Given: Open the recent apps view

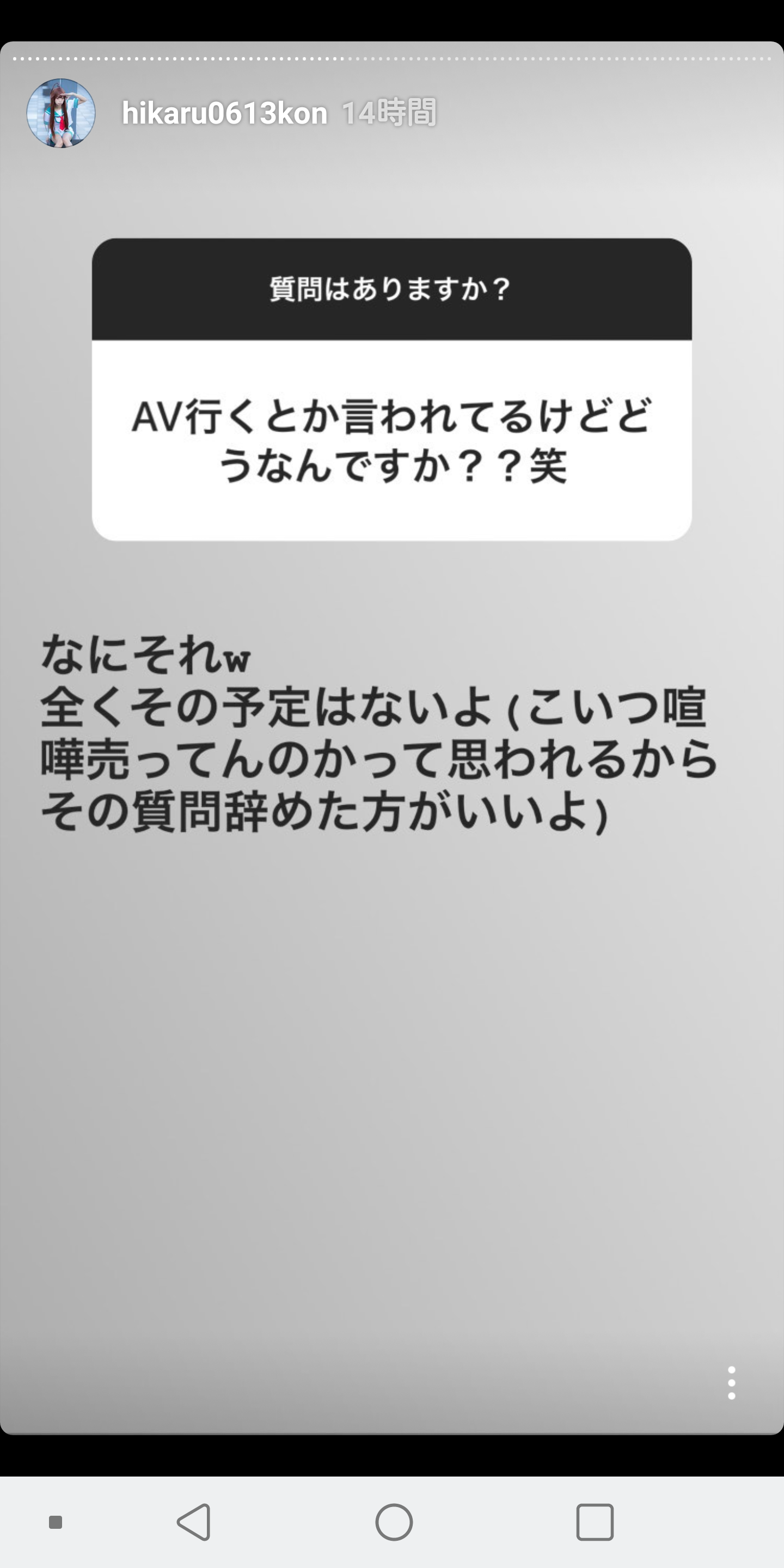Looking at the screenshot, I should [x=594, y=1522].
